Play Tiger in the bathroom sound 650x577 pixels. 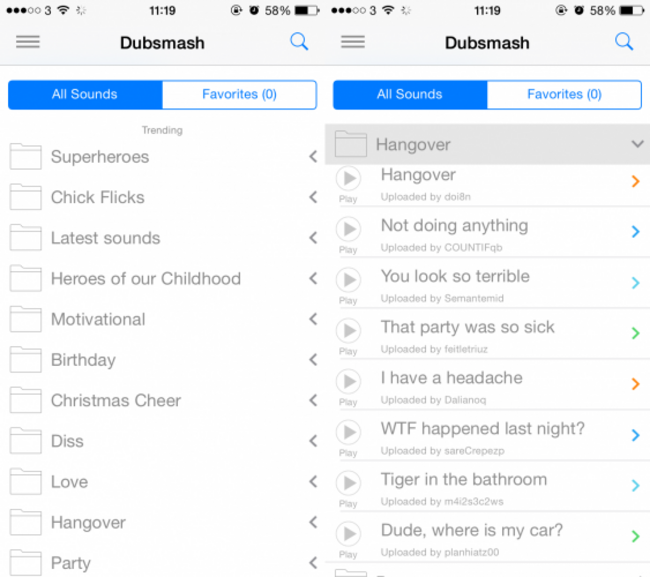(x=348, y=484)
